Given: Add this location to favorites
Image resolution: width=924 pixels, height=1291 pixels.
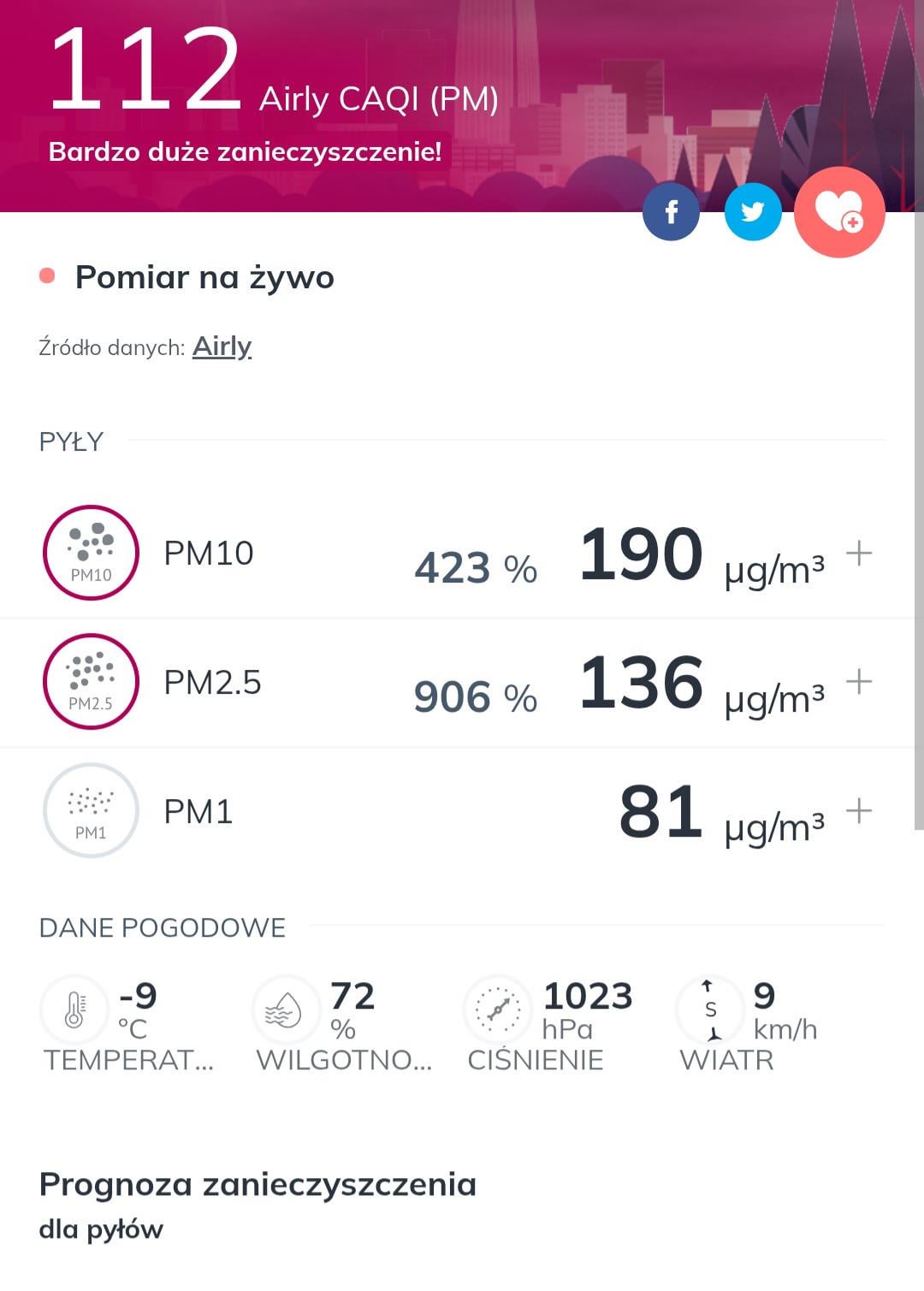Looking at the screenshot, I should coord(838,212).
